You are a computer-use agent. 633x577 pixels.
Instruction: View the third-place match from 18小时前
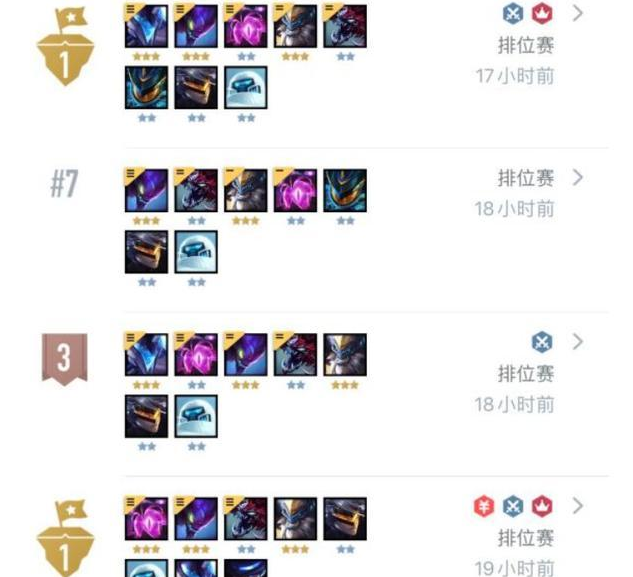(577, 343)
